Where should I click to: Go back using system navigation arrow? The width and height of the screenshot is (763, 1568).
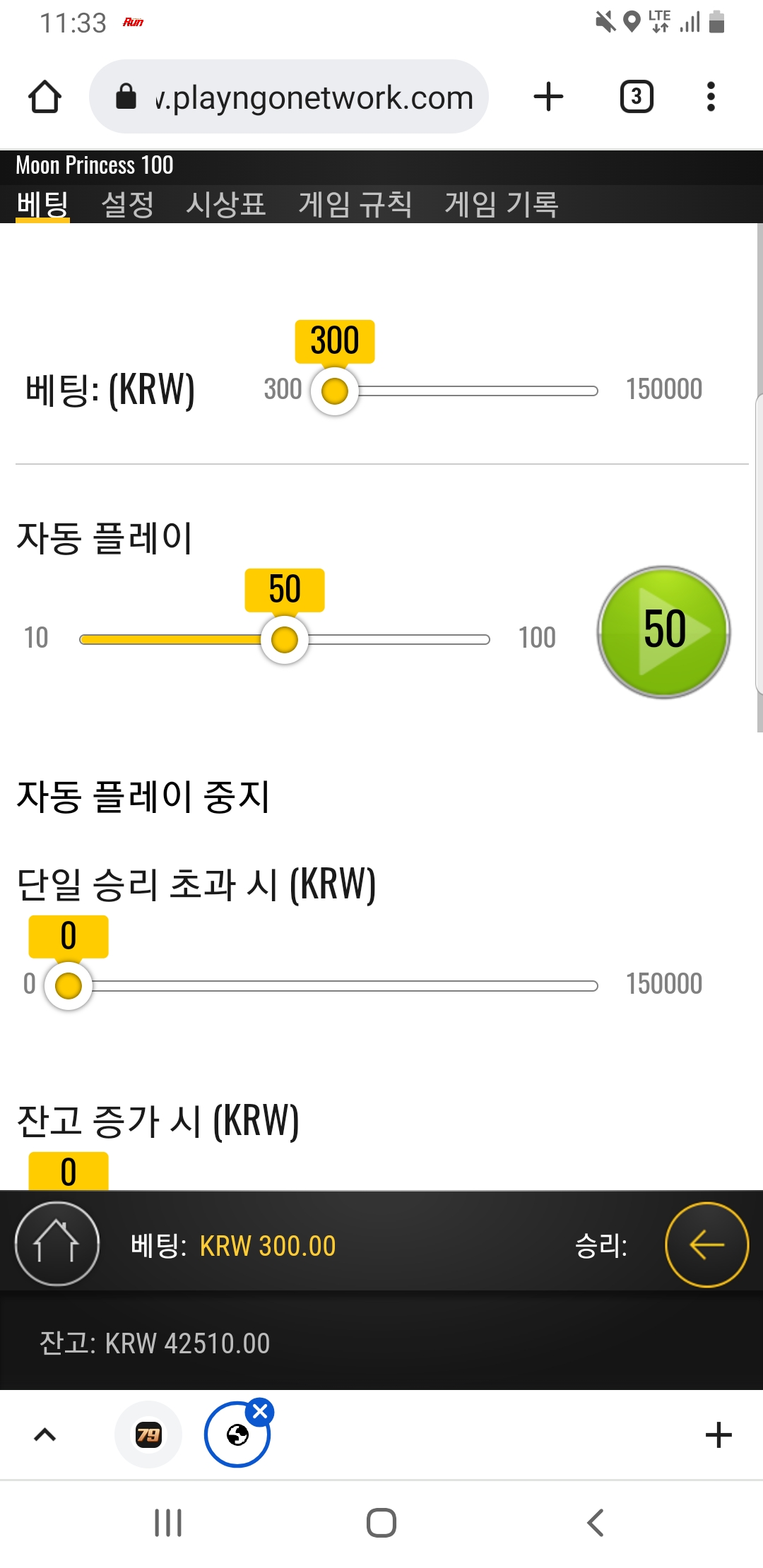(596, 1523)
